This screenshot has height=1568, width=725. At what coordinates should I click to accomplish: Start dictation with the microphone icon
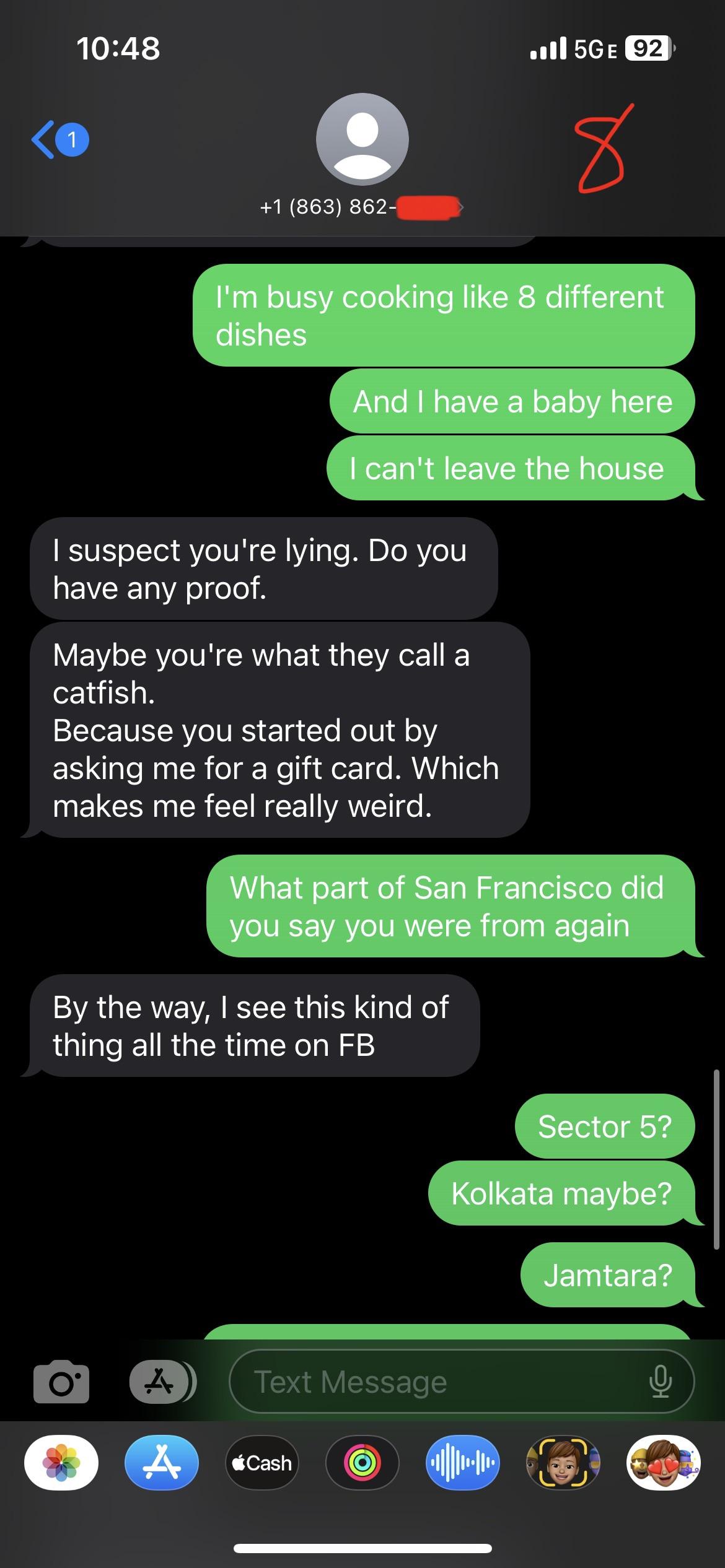(x=661, y=1382)
